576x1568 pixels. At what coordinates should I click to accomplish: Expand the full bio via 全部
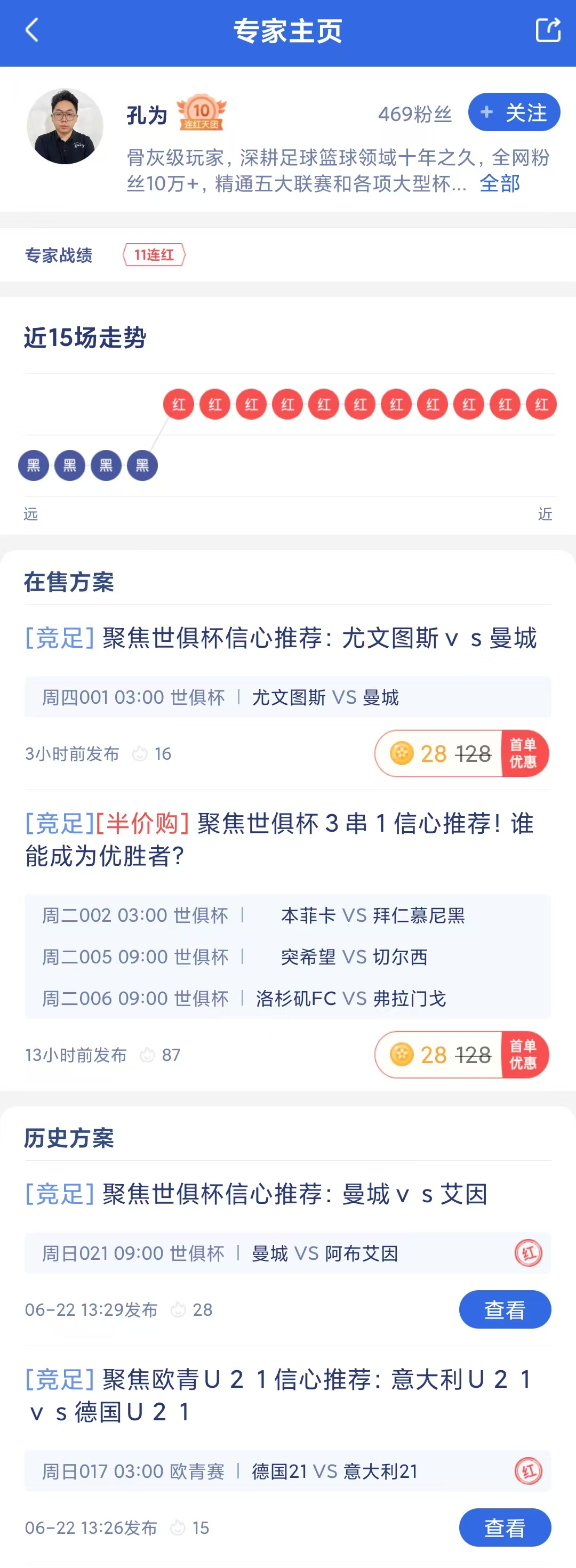pos(499,183)
